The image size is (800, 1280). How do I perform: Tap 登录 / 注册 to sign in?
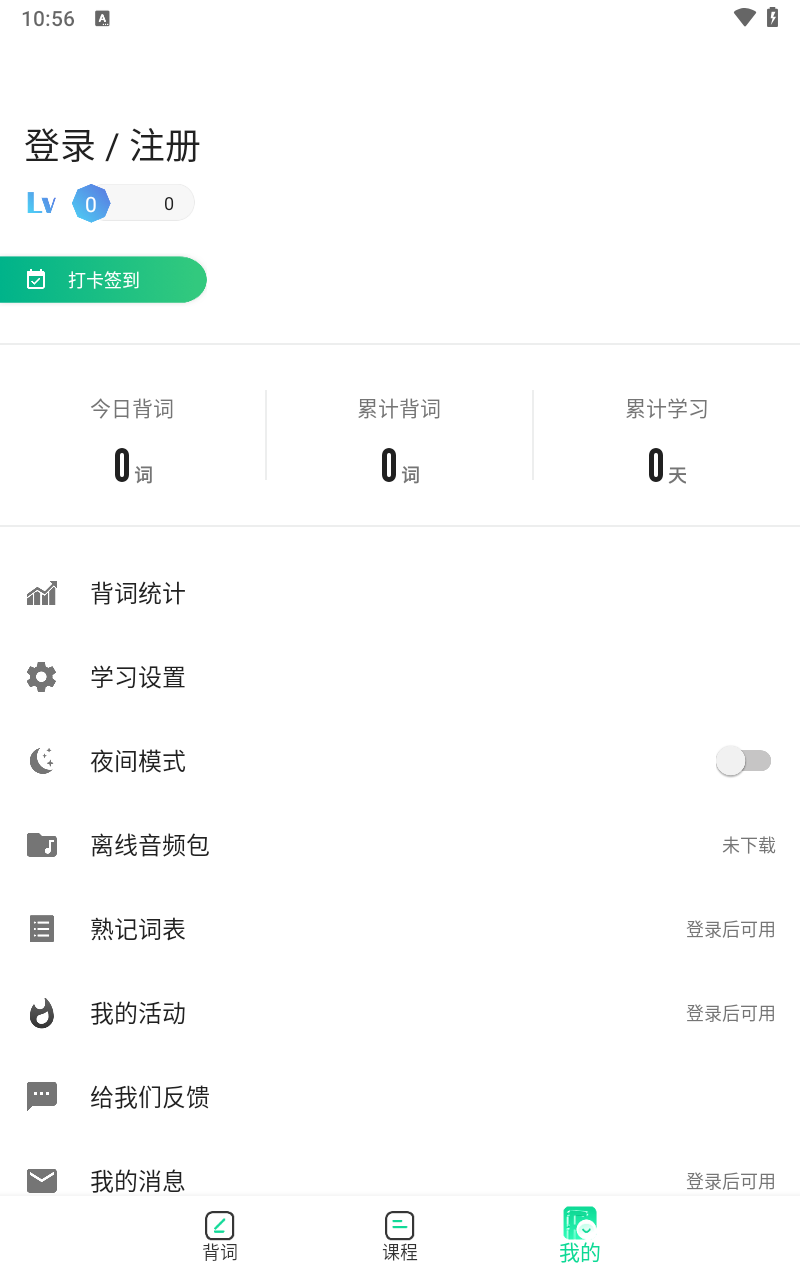112,147
